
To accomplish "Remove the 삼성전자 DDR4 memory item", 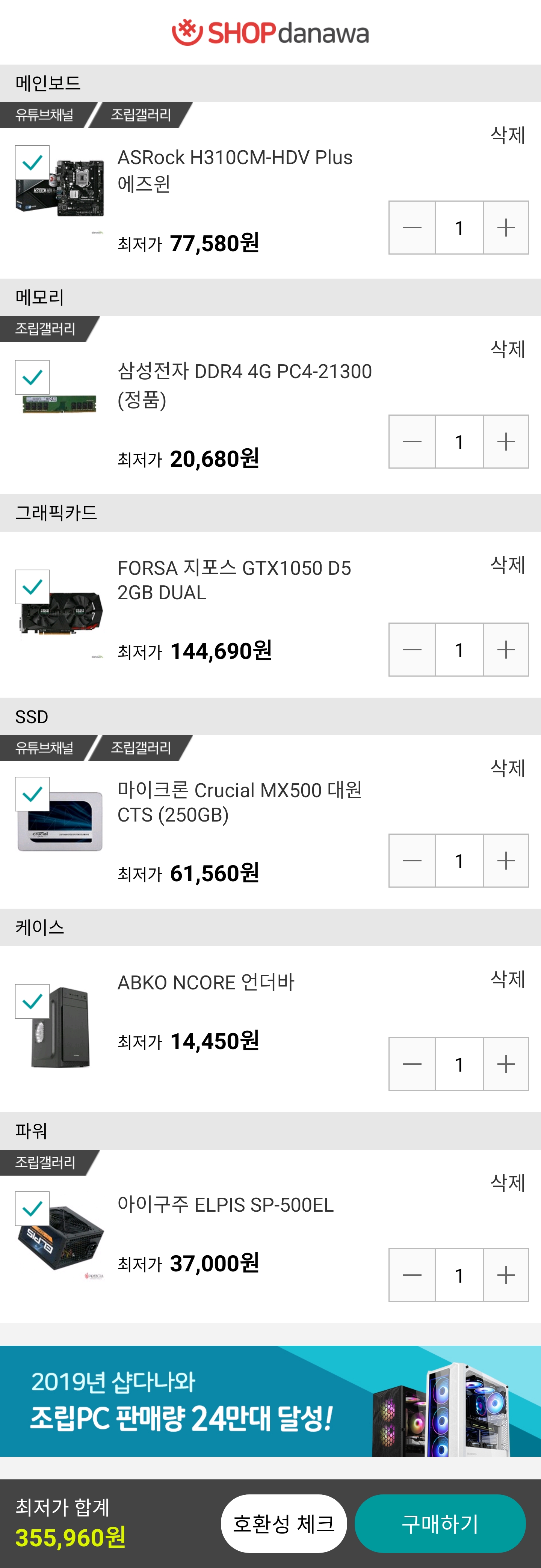I will click(x=508, y=350).
